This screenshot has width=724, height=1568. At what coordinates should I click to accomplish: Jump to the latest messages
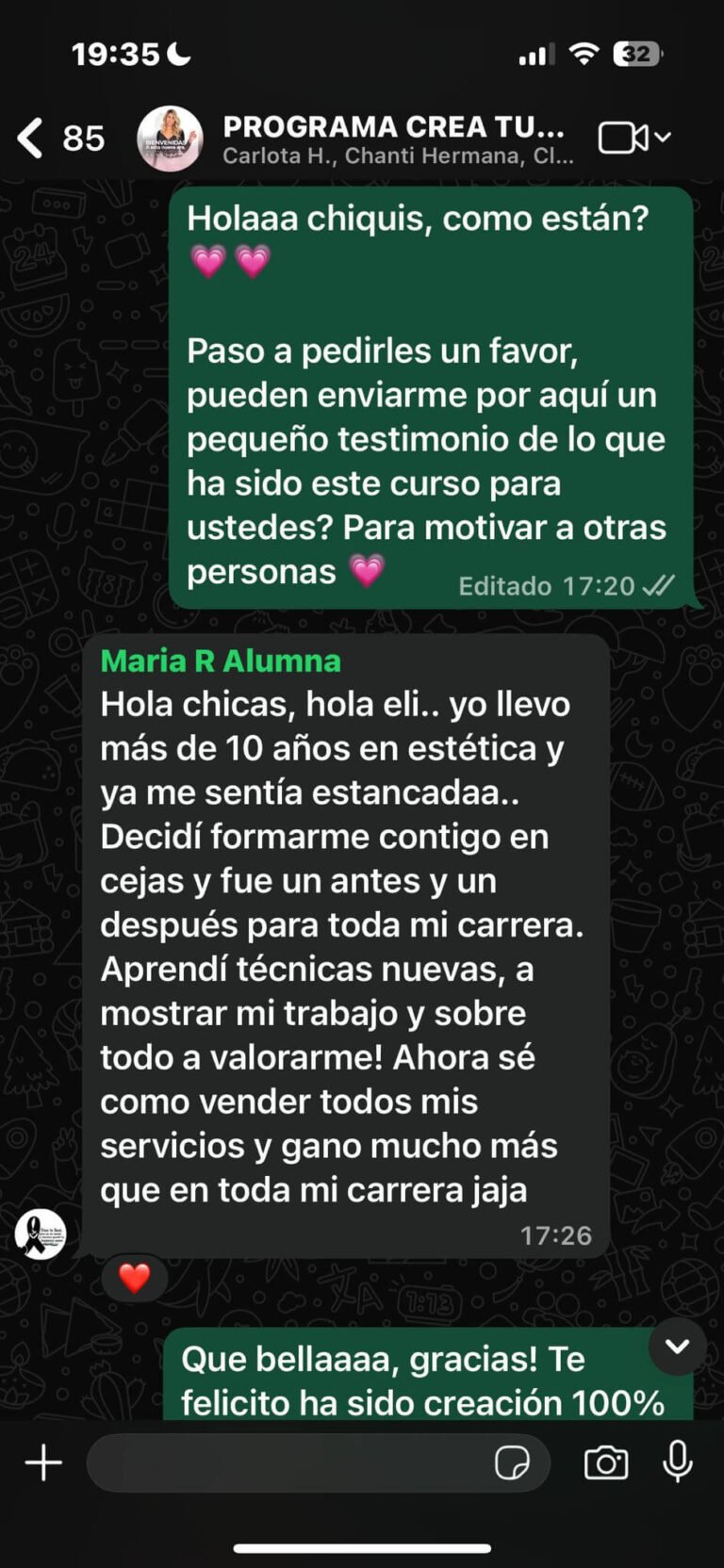coord(677,1347)
